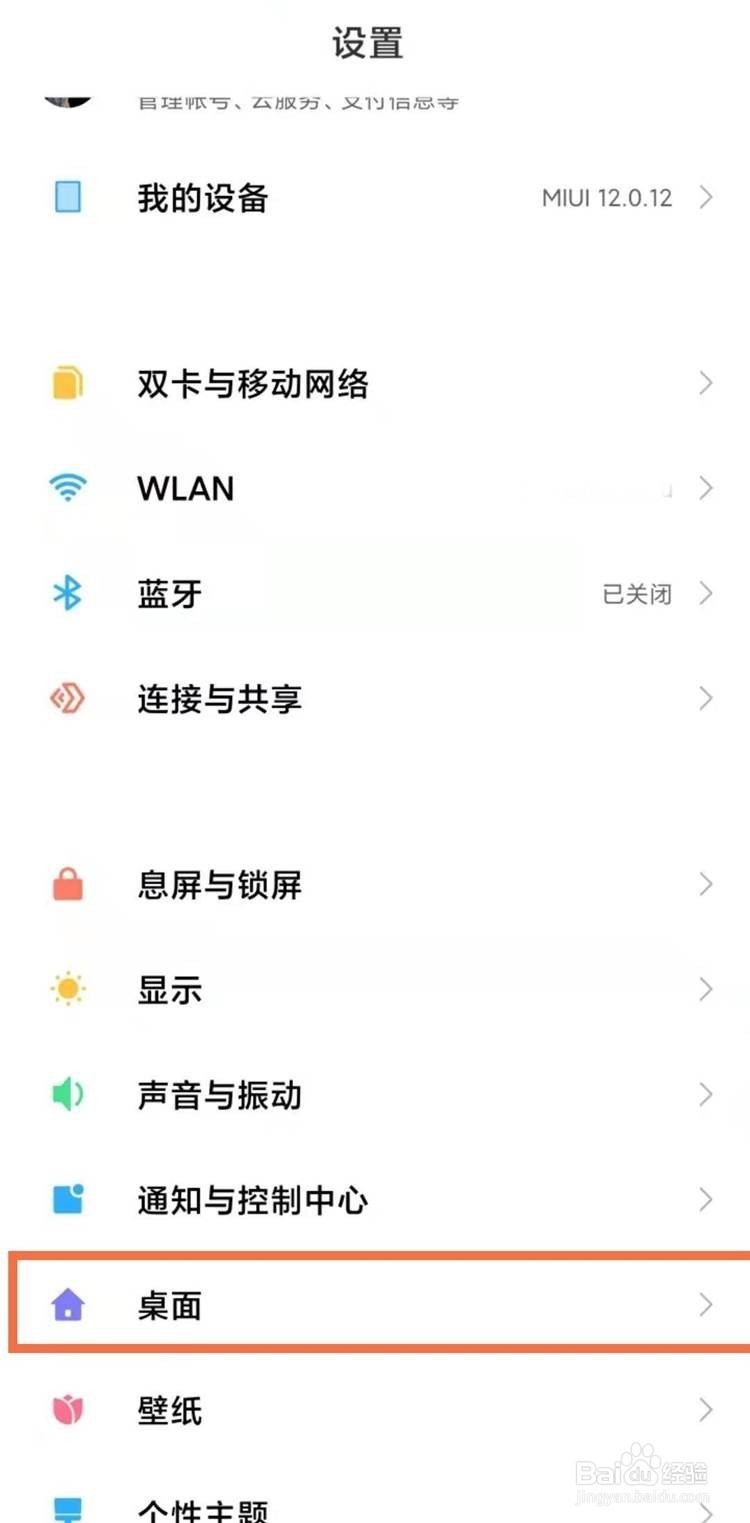Open 蓝牙 settings showing 已关闭 status
The width and height of the screenshot is (750, 1523).
375,594
